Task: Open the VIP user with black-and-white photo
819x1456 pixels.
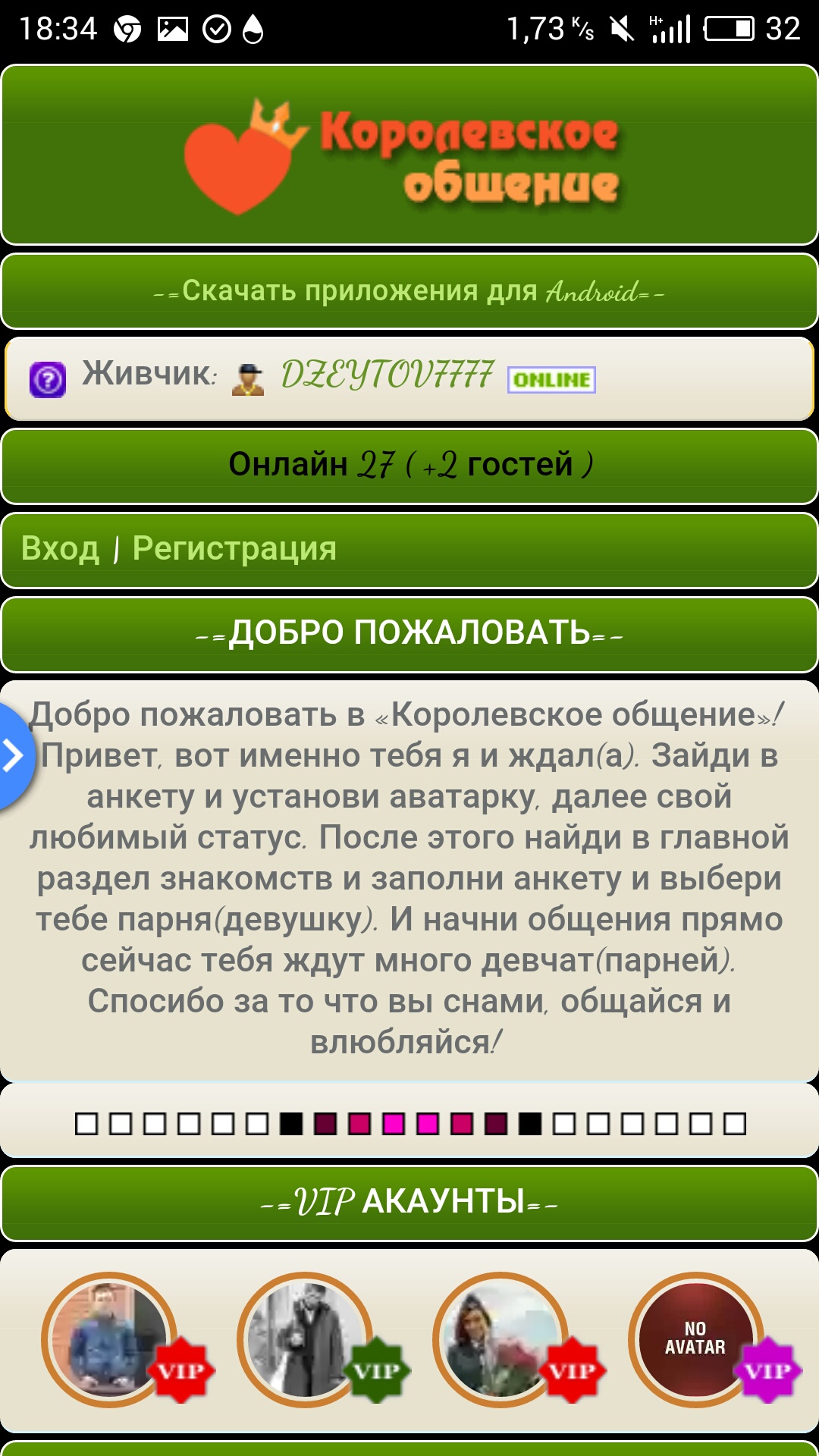Action: click(303, 1339)
